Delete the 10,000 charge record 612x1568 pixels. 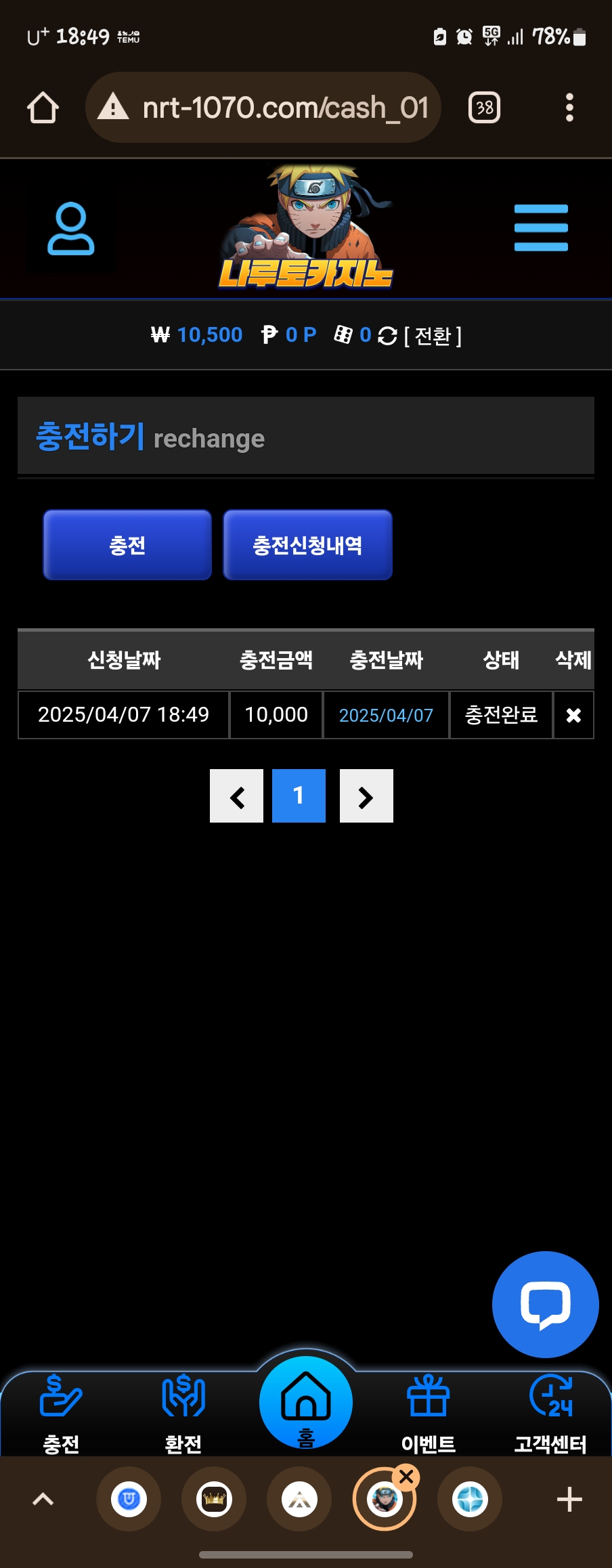(x=573, y=715)
